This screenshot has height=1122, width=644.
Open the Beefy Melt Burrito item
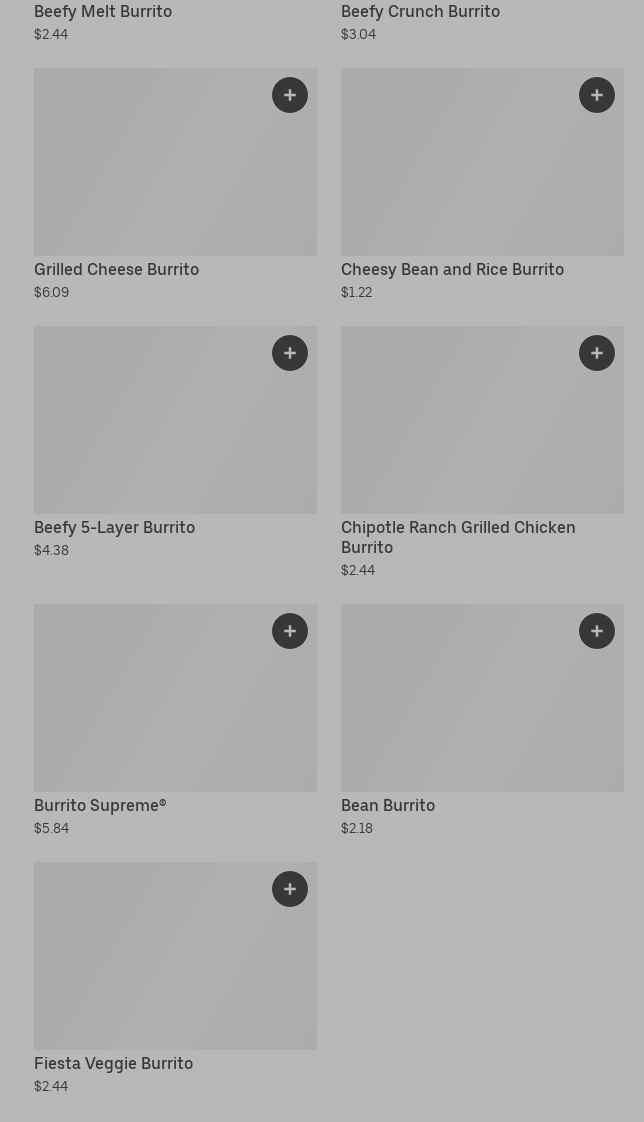103,12
